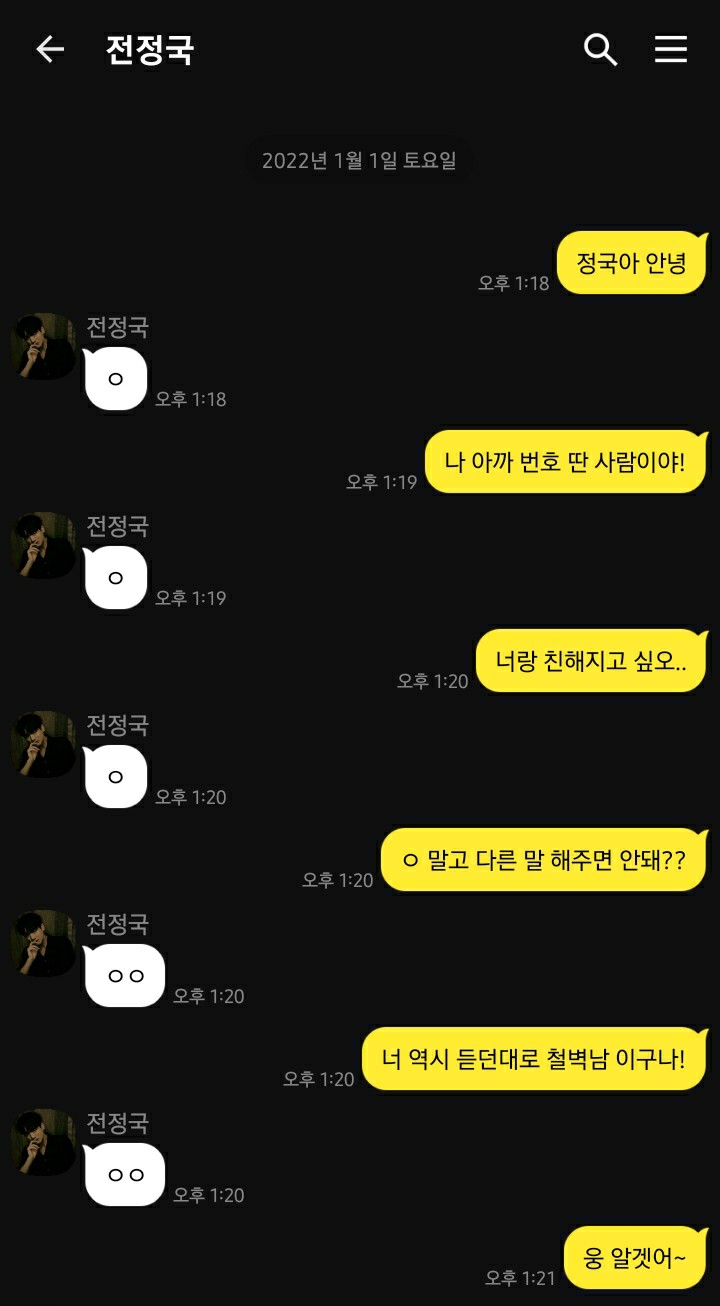Search within this conversation
Image resolution: width=720 pixels, height=1306 pixels.
[x=600, y=49]
